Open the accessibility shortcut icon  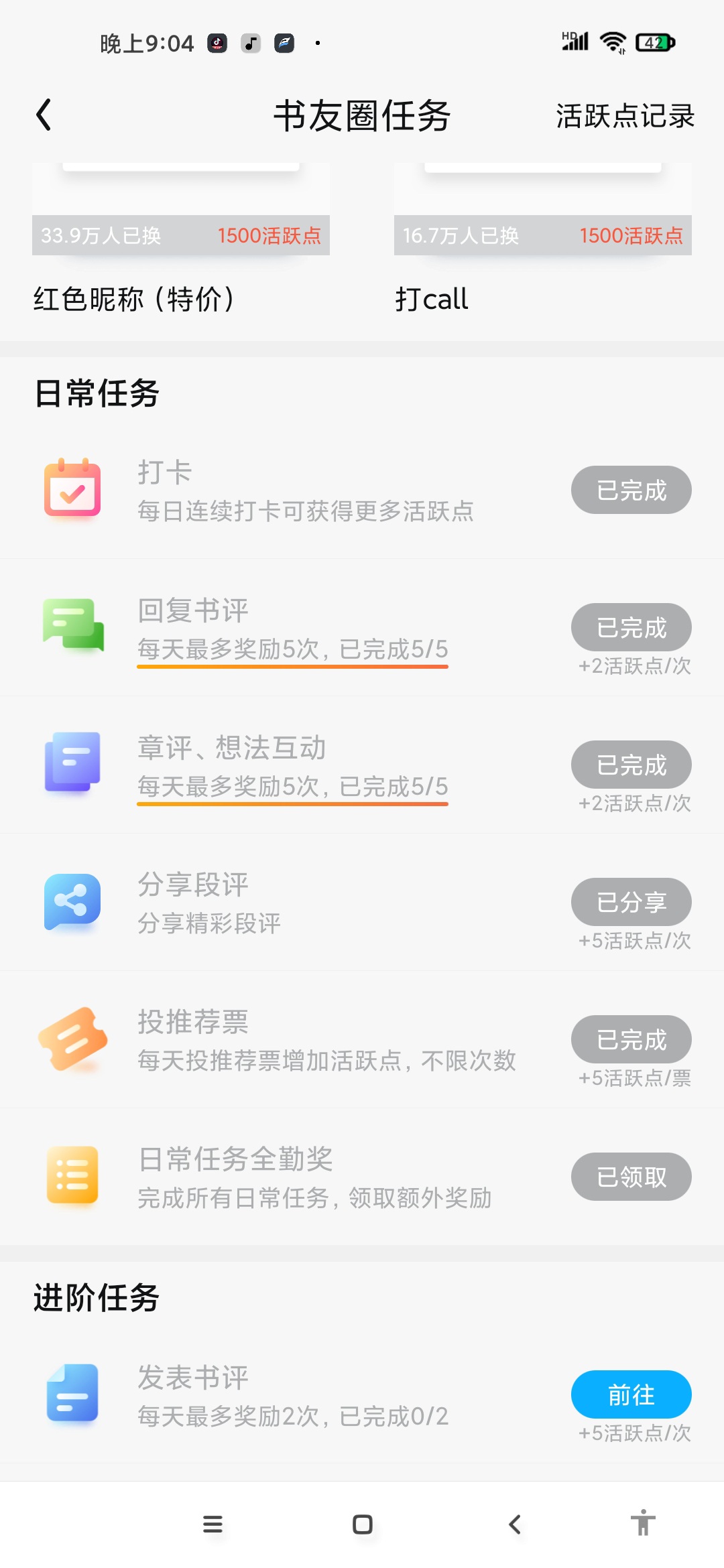click(x=643, y=1523)
